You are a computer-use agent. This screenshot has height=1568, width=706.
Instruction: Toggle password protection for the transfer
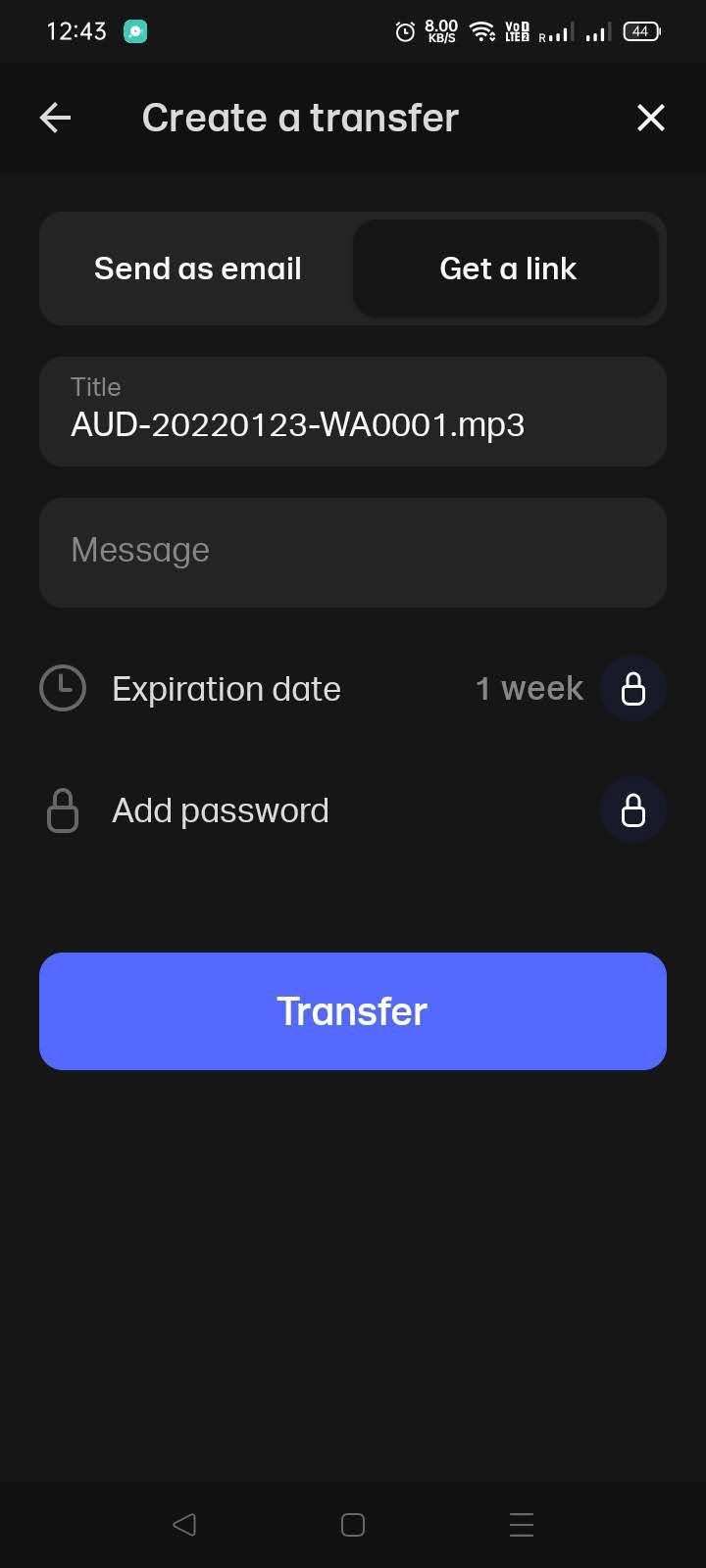tap(632, 809)
